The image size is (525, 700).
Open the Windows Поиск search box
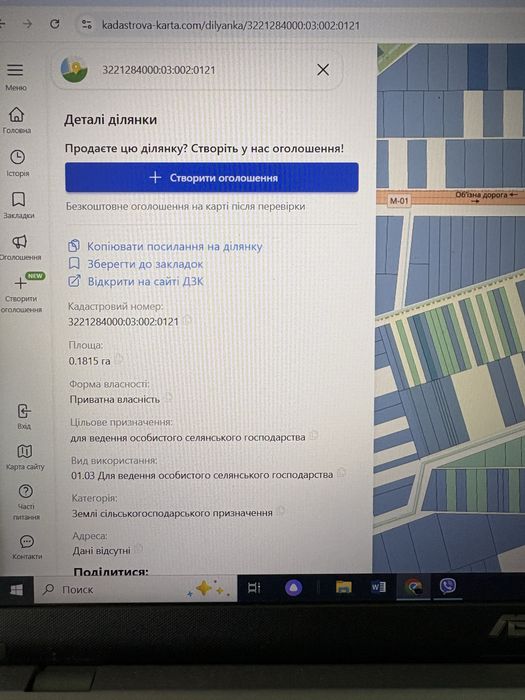pos(135,589)
